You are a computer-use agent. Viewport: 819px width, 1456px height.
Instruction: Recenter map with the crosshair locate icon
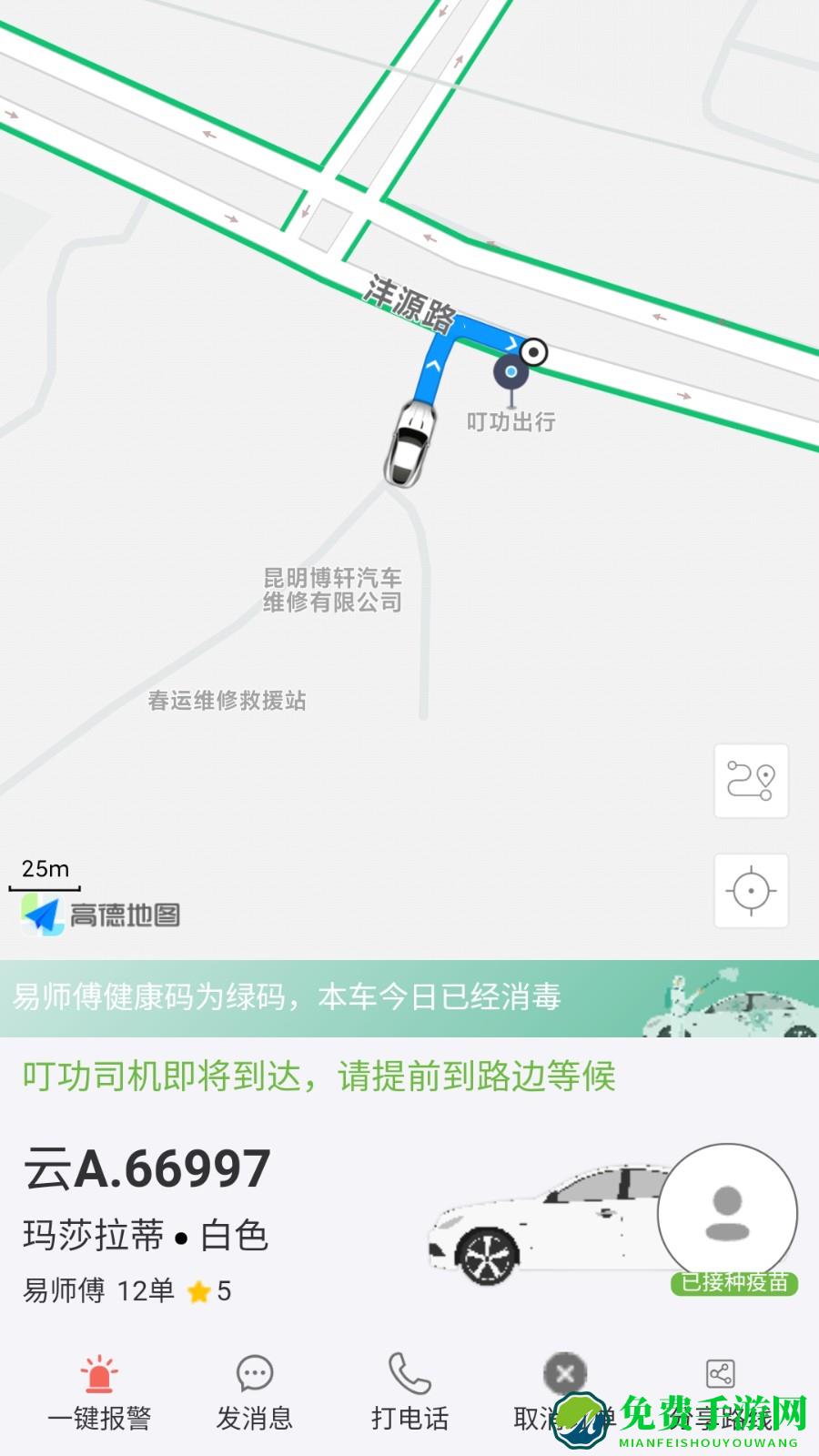pos(751,890)
